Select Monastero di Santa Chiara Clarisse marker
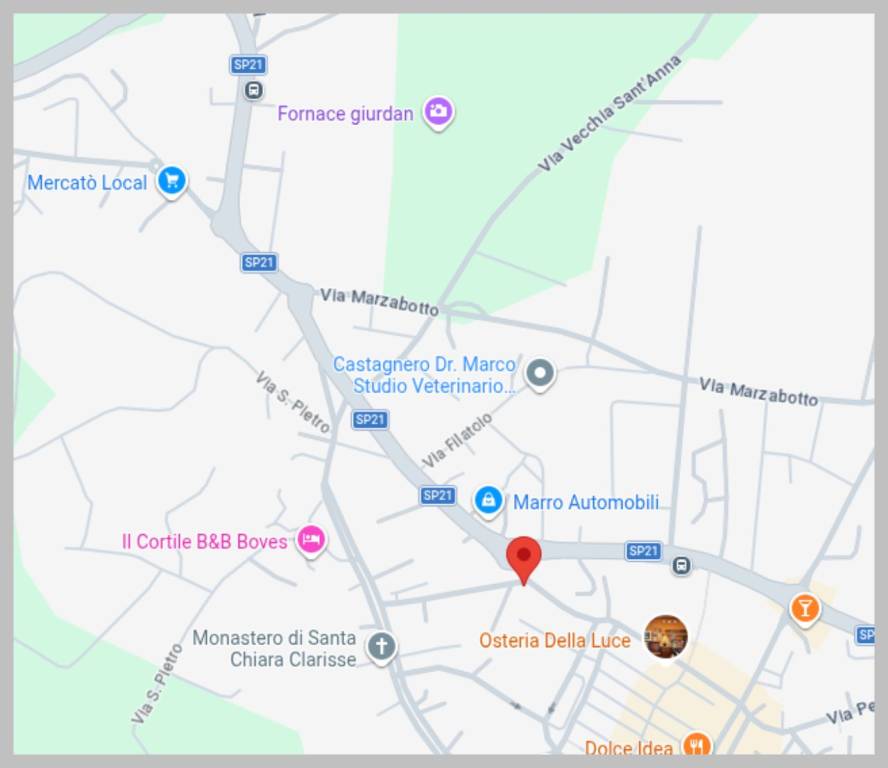Viewport: 888px width, 768px height. click(380, 645)
